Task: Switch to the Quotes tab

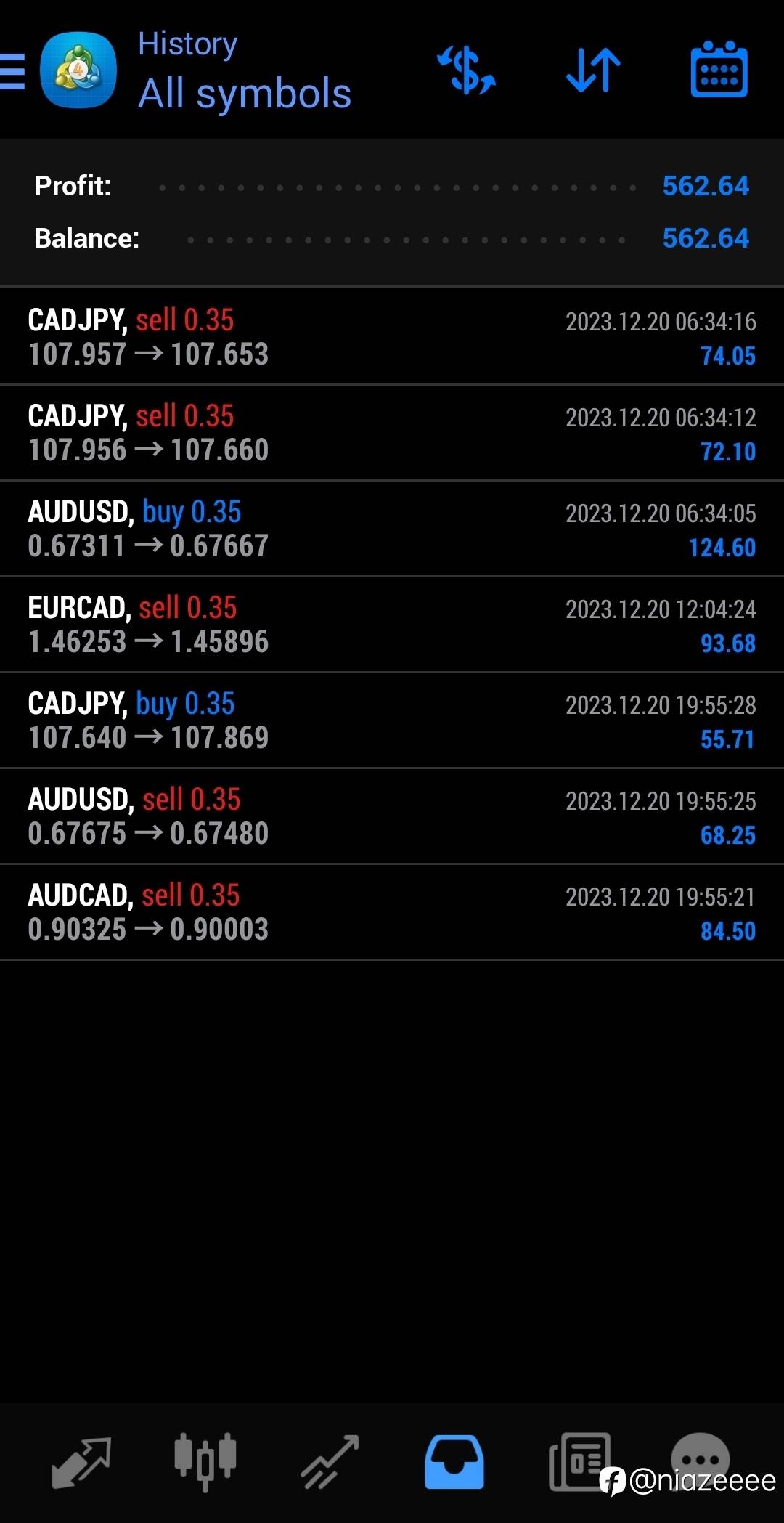Action: pyautogui.click(x=81, y=1463)
